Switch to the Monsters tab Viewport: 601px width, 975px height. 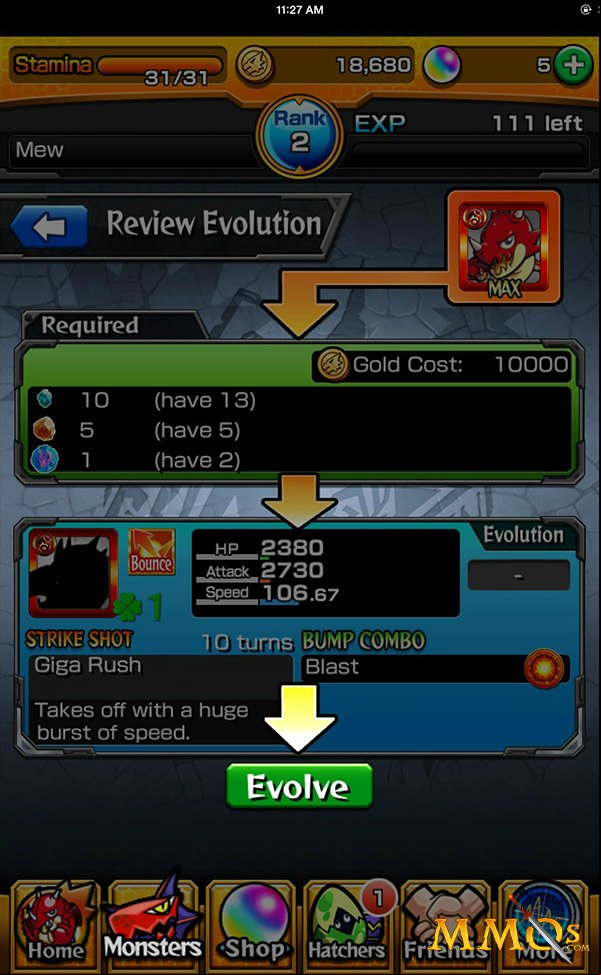[153, 925]
